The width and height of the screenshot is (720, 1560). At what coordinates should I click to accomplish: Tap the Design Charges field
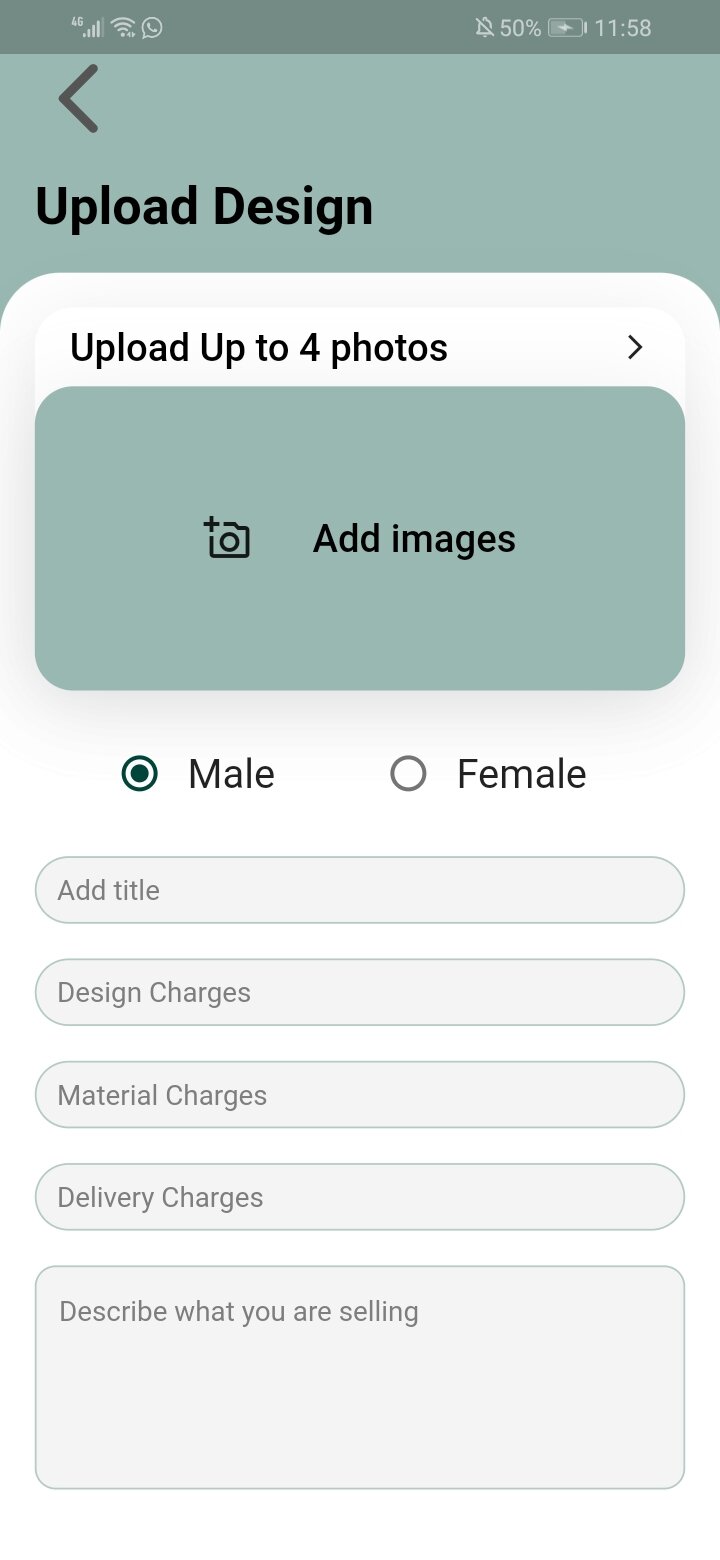360,992
